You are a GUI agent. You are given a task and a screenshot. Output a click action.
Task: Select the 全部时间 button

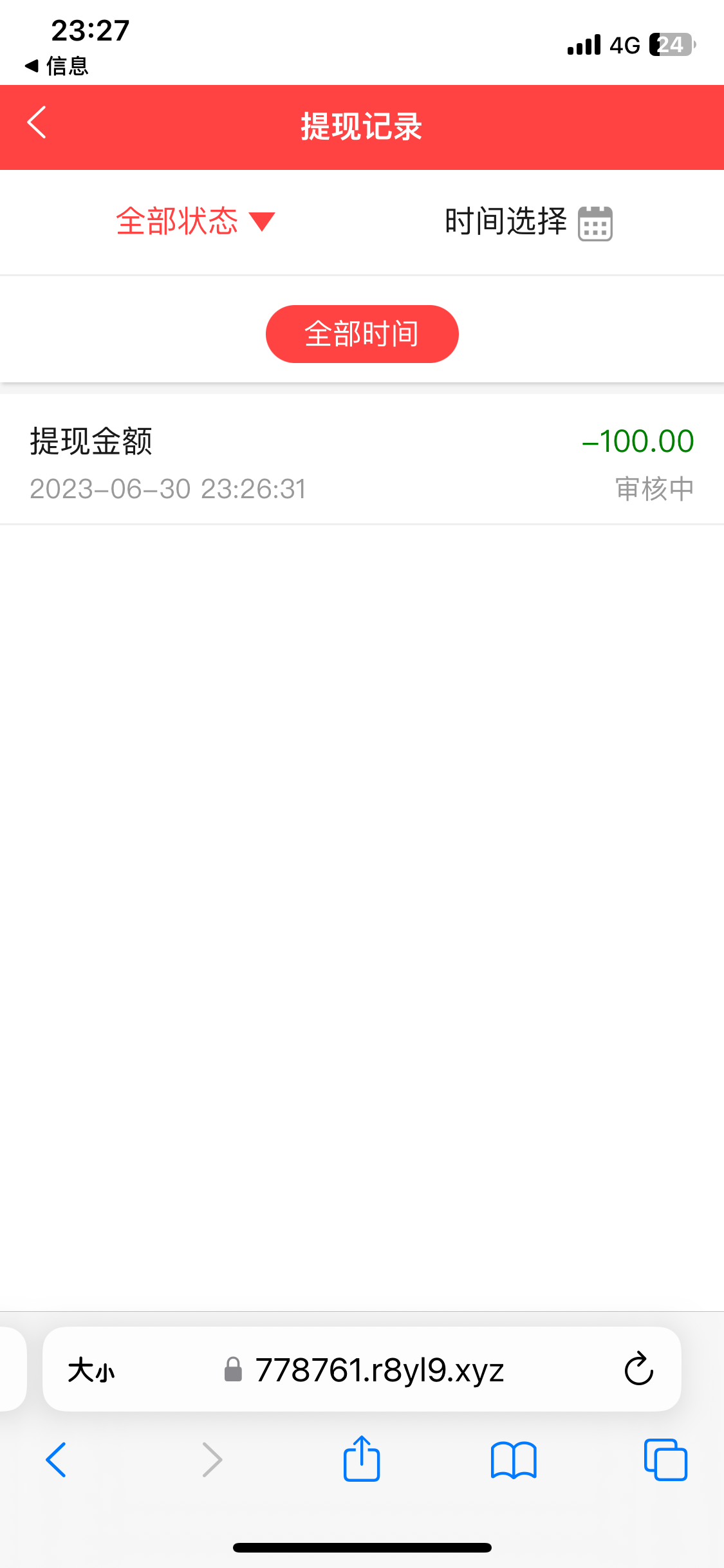click(x=362, y=334)
